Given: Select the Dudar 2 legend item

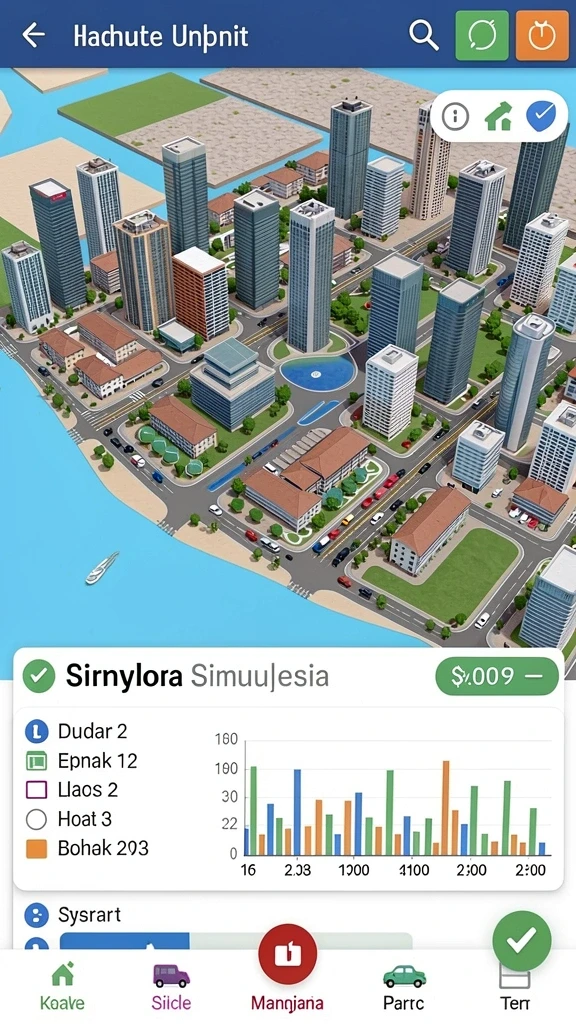Looking at the screenshot, I should click(76, 731).
